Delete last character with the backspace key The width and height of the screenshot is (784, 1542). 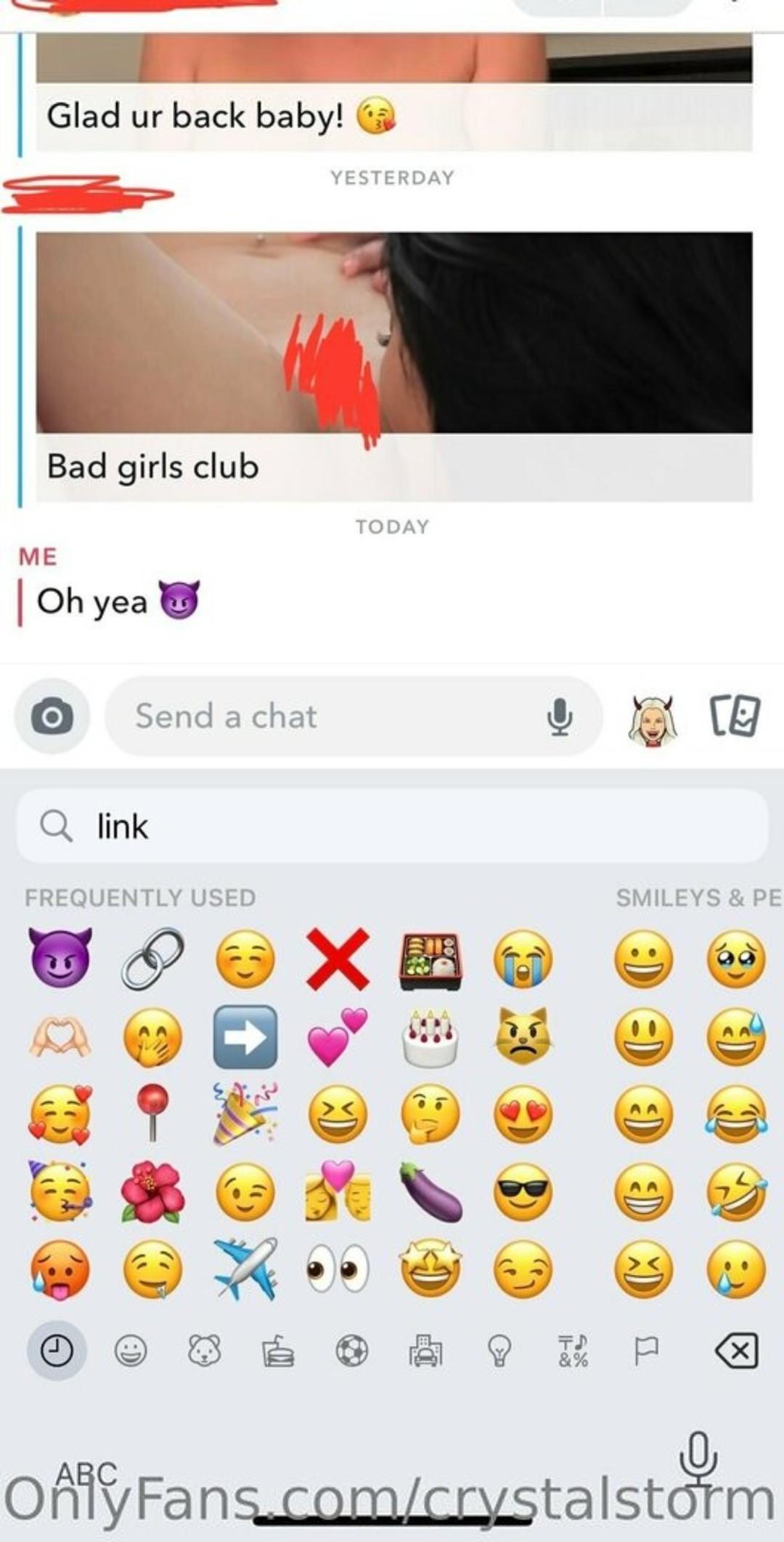[736, 1351]
